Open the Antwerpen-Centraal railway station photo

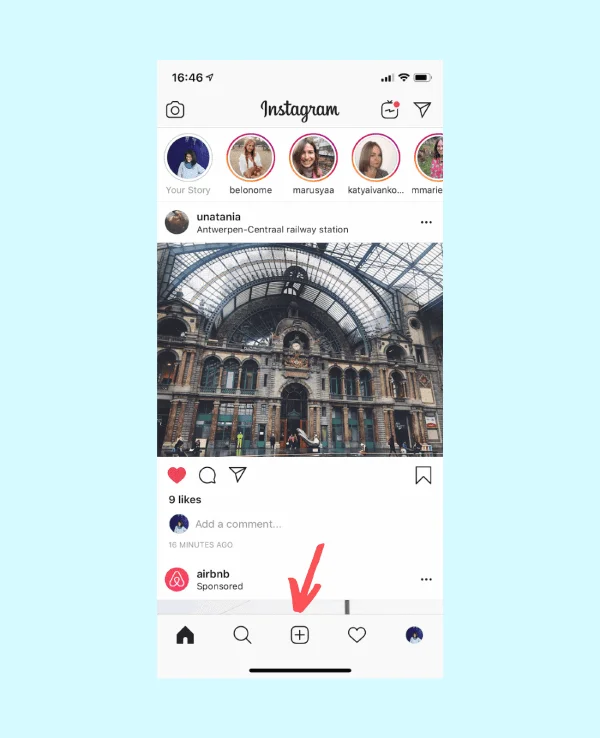point(300,350)
